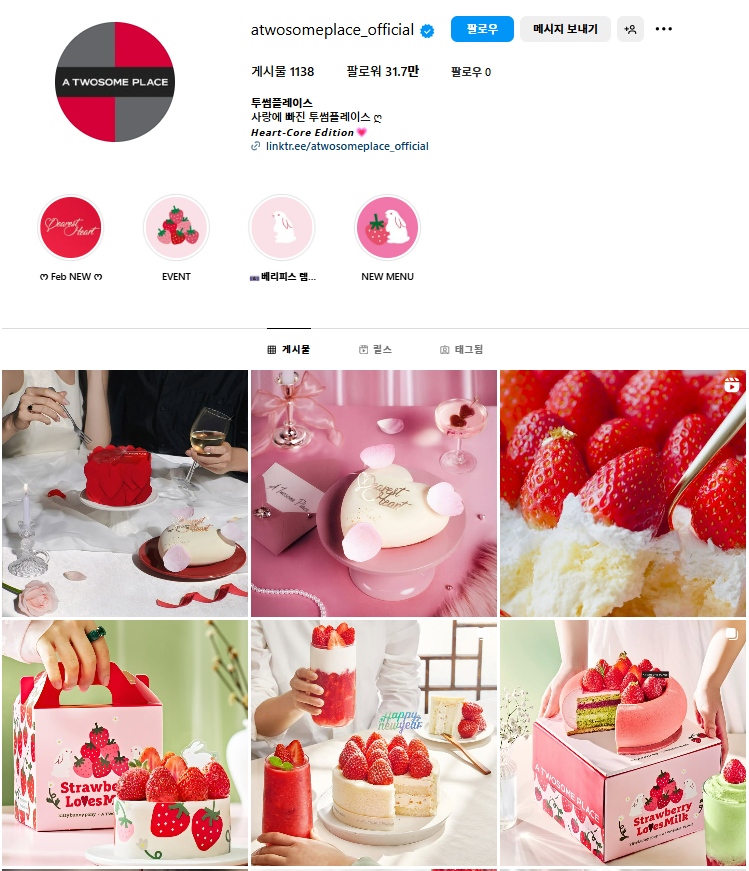Open the three-dot options menu

pos(664,29)
